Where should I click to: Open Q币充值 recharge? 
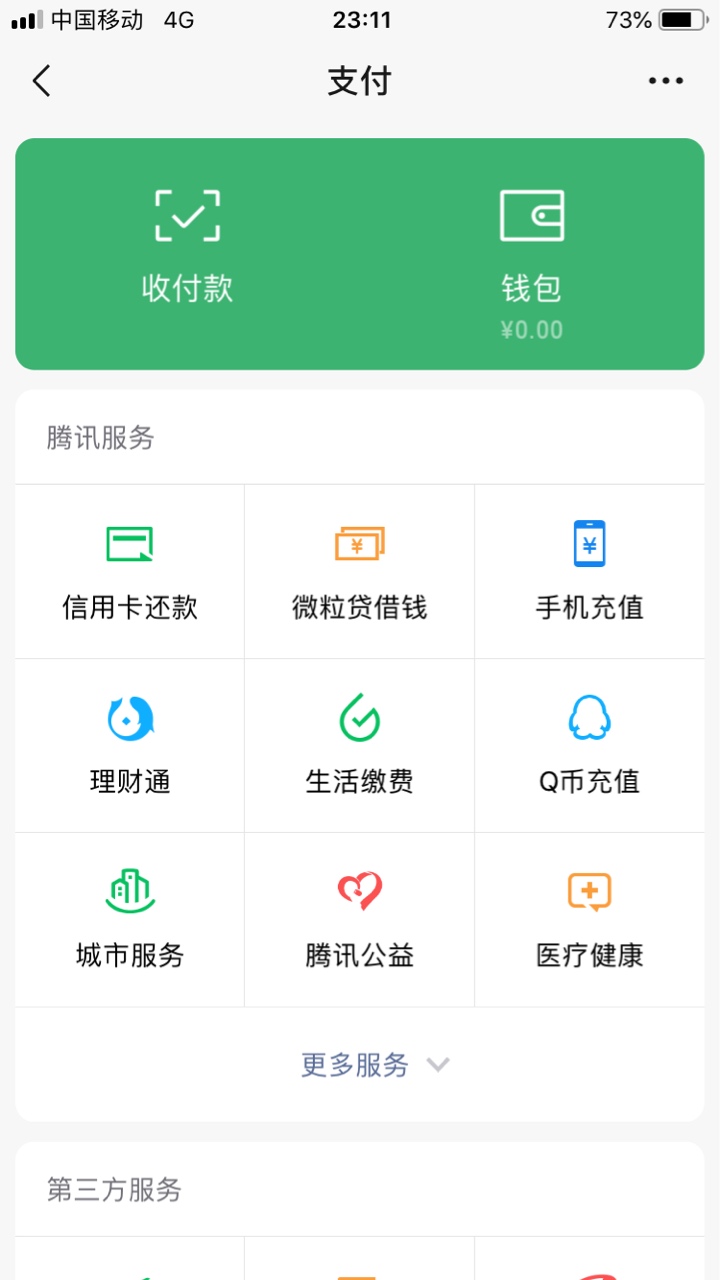click(590, 746)
